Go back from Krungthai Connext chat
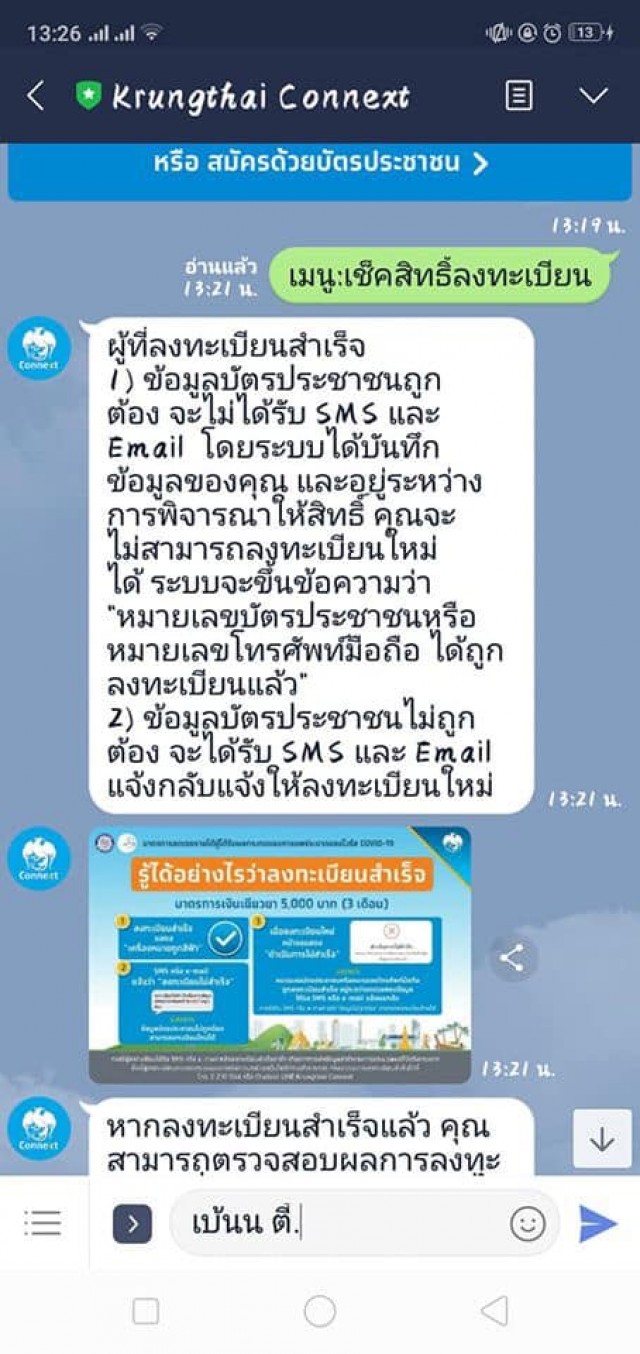The image size is (640, 1354). [x=36, y=97]
